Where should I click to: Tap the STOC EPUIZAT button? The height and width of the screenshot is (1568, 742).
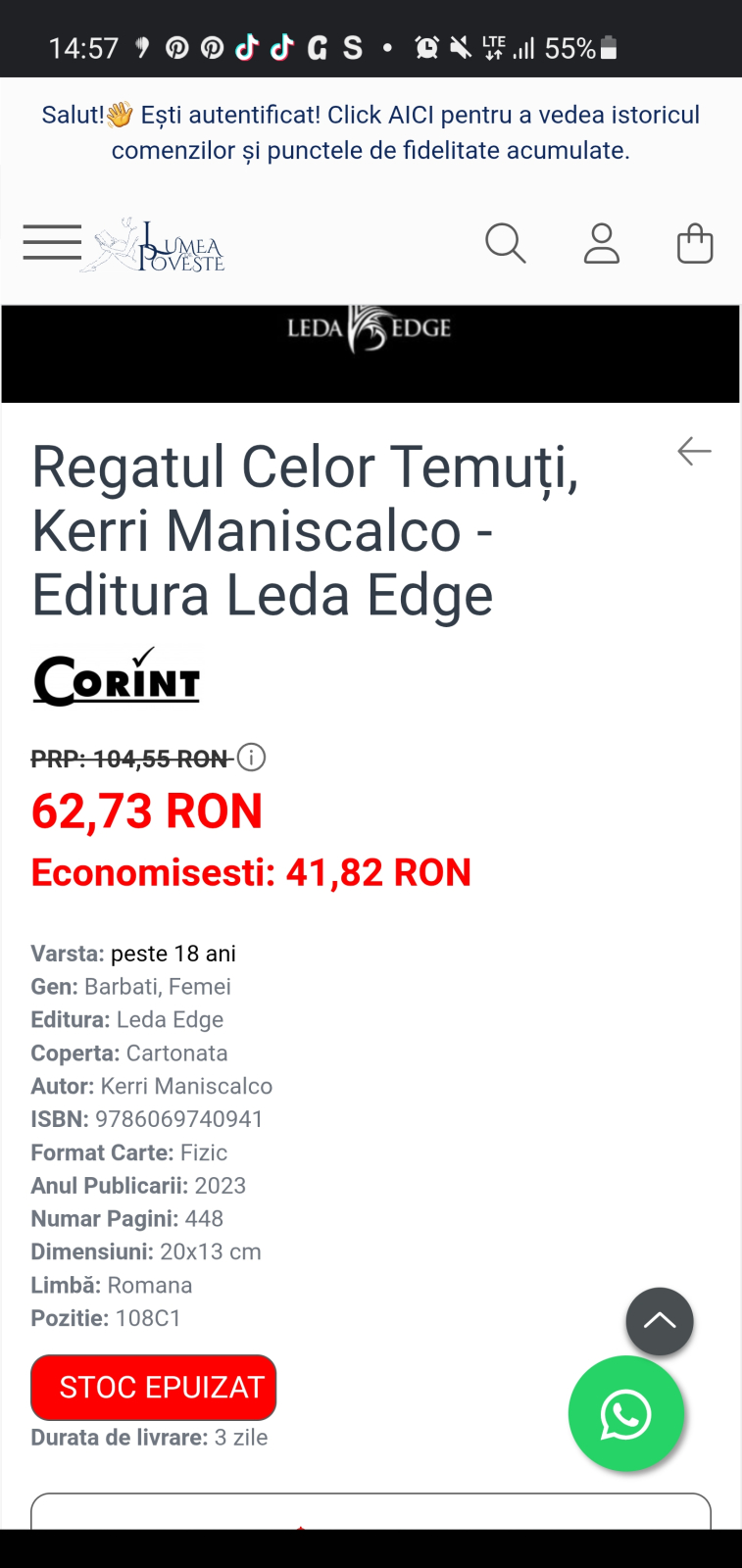tap(154, 1387)
